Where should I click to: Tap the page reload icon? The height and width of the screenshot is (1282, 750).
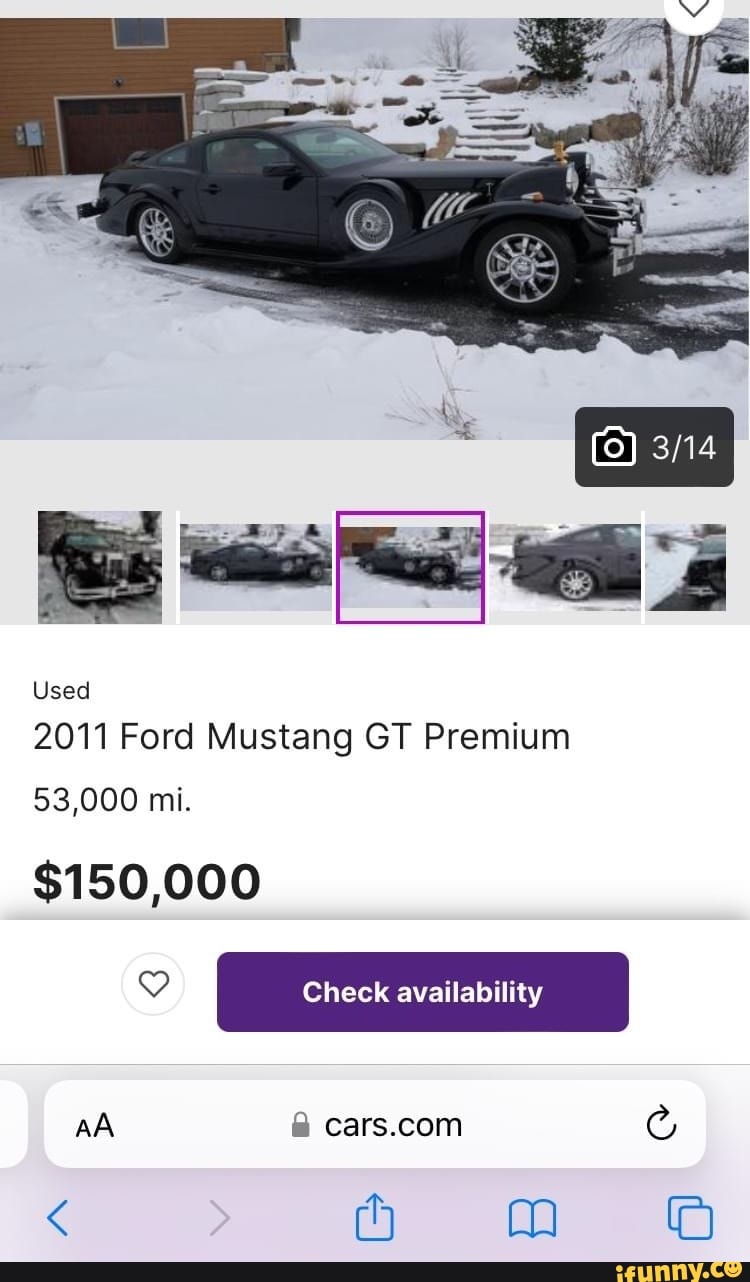pos(661,1124)
